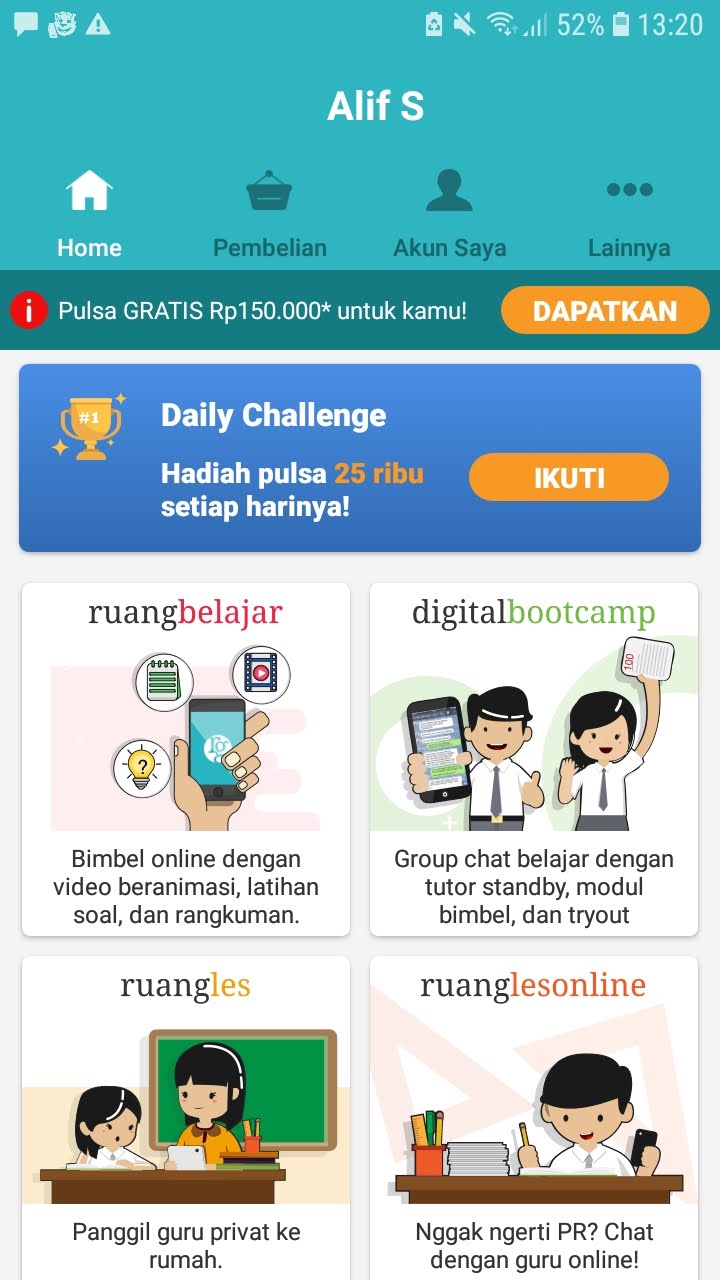
Task: Go to Akun Saya tab
Action: point(449,214)
